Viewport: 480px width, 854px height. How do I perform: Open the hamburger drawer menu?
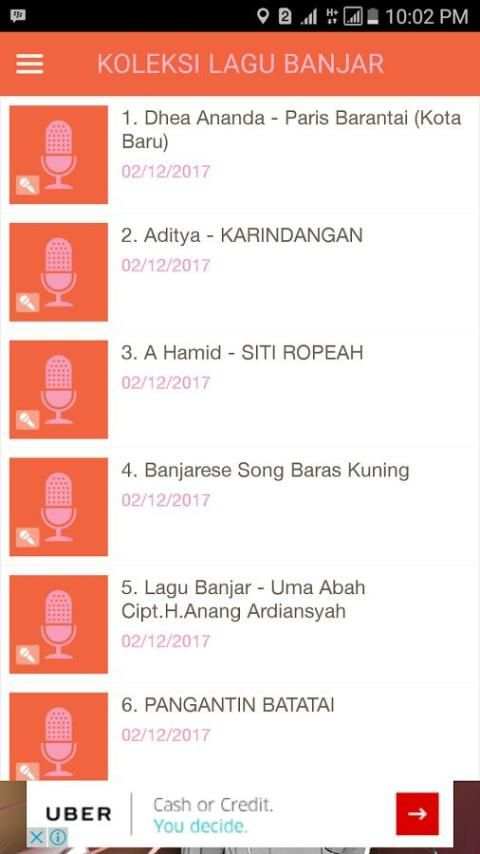(29, 64)
